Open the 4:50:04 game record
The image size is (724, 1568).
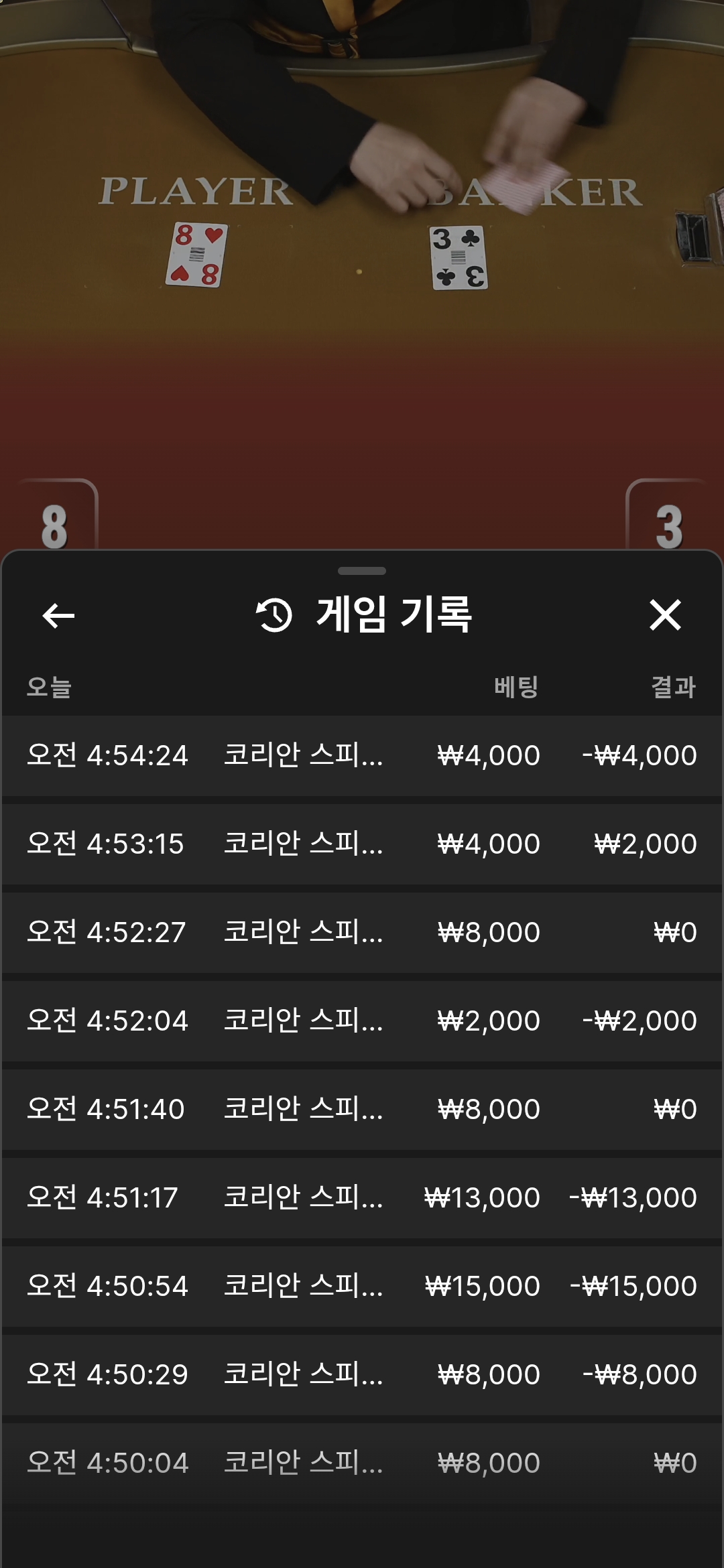pos(362,1463)
